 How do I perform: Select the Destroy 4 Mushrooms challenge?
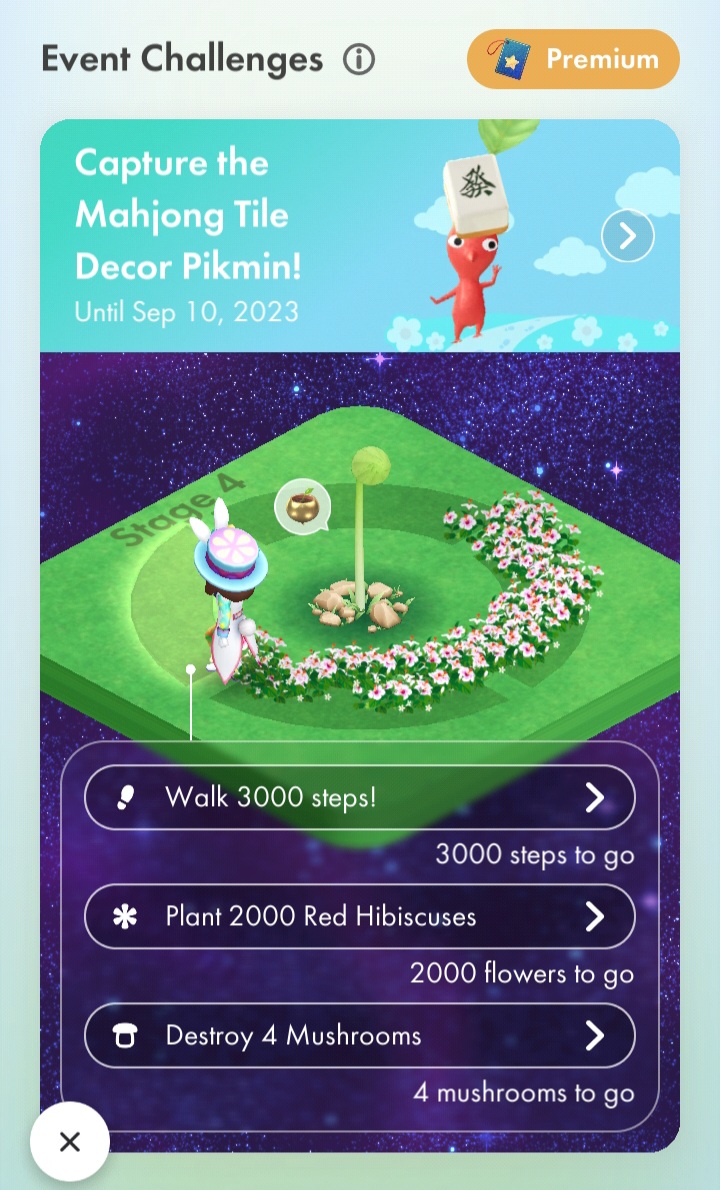tap(359, 1035)
